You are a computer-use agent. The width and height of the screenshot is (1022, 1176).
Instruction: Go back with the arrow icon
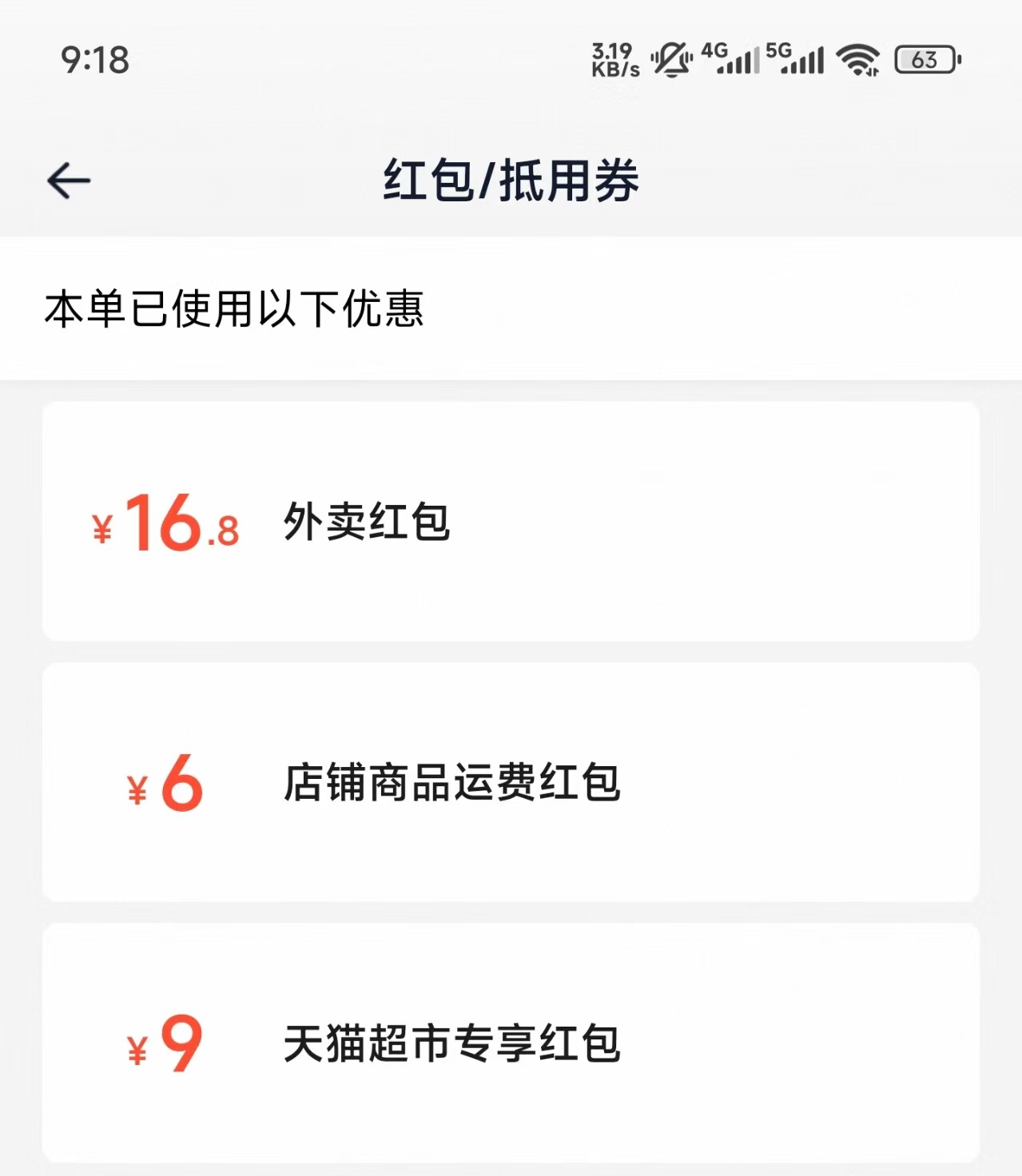click(69, 181)
